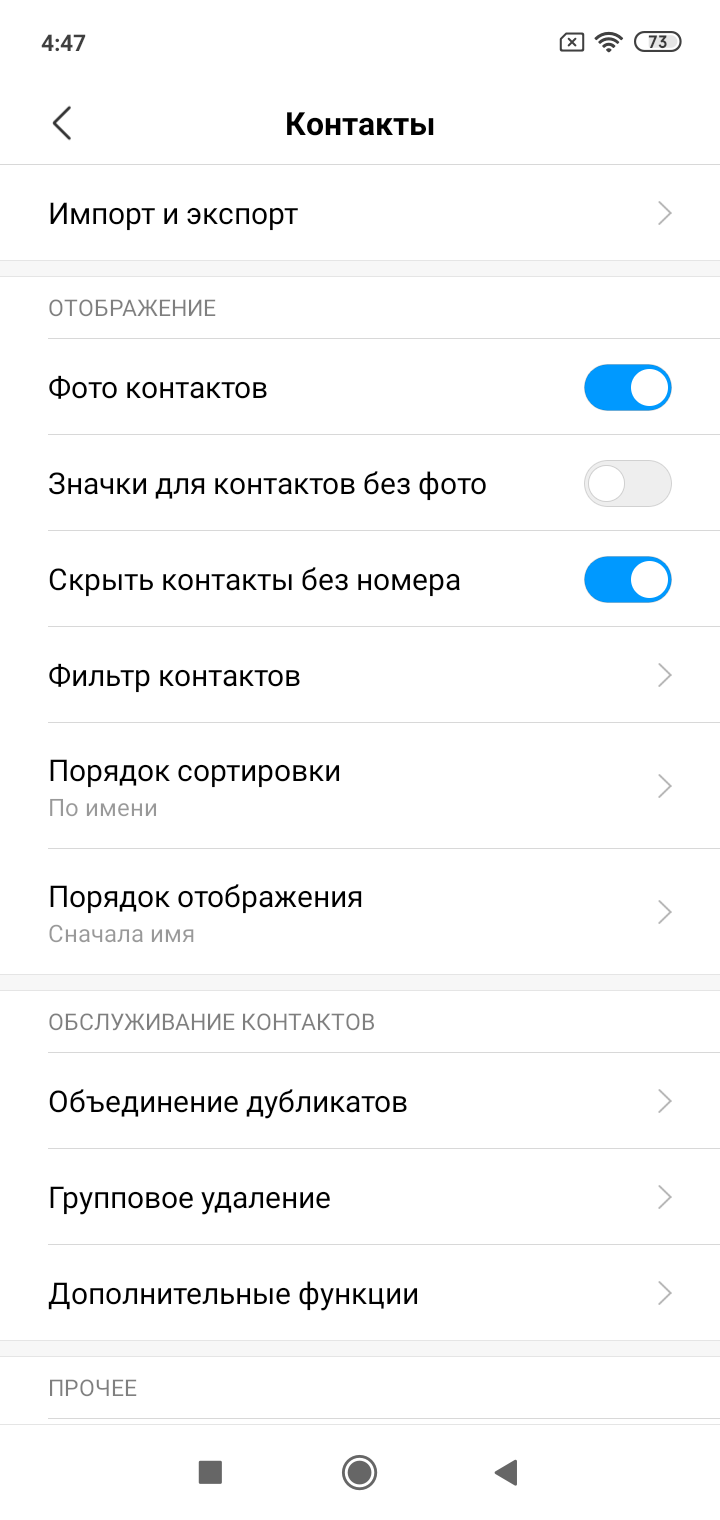Enable Значки для контактов без фото

[x=627, y=484]
